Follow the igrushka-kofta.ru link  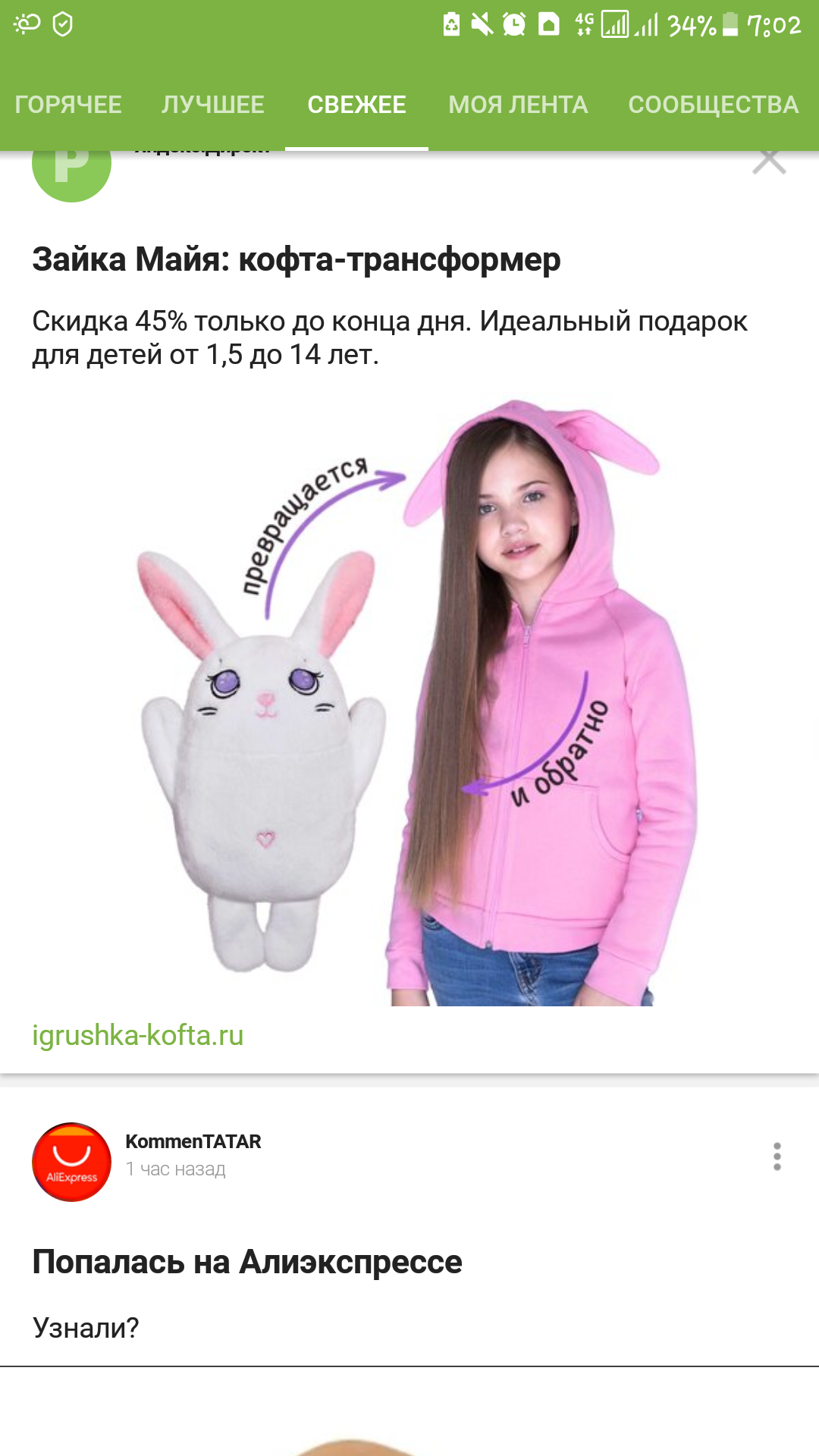(137, 1035)
